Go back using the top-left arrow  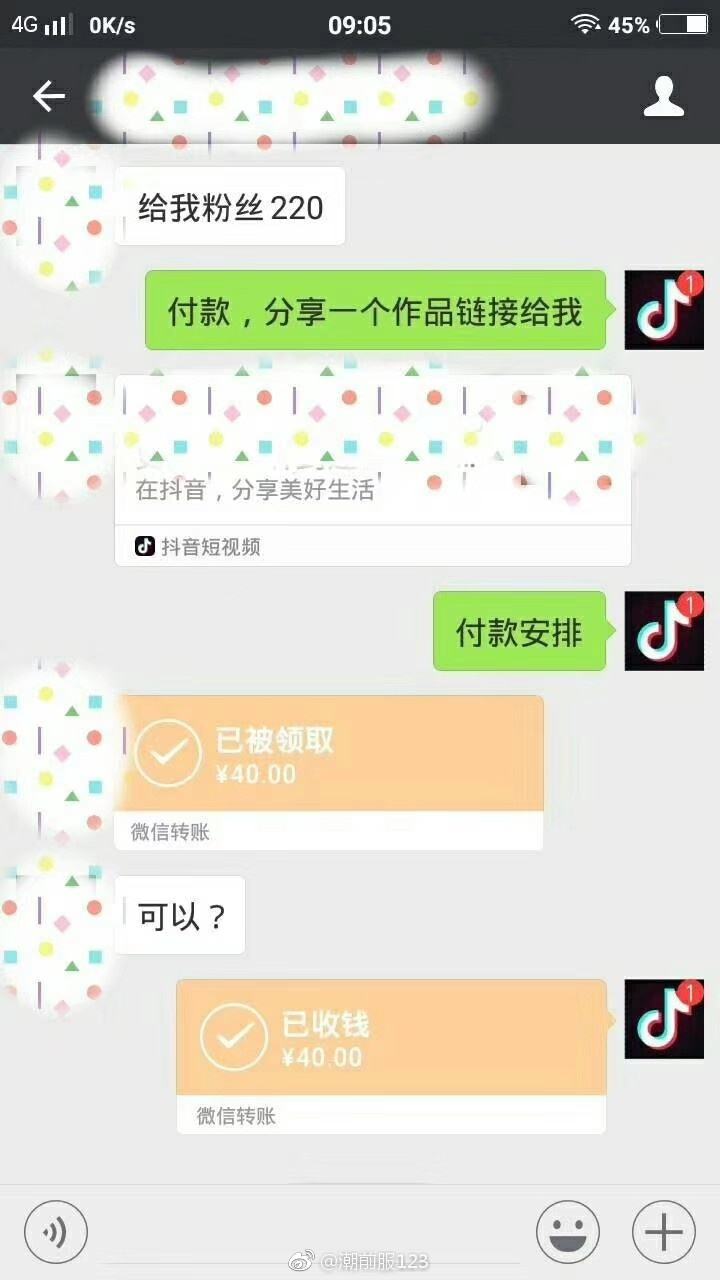click(x=48, y=96)
